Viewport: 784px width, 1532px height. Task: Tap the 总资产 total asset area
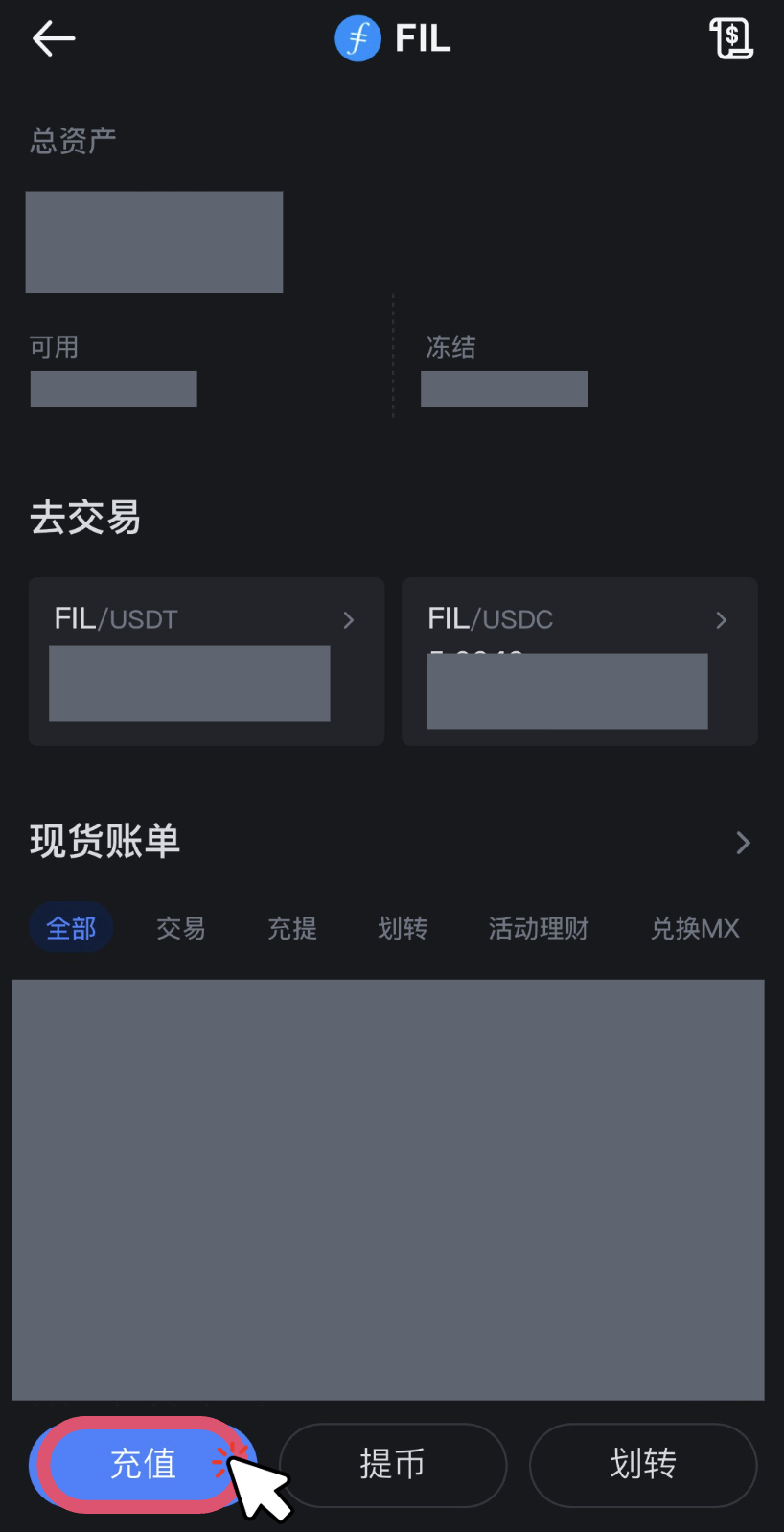point(153,242)
